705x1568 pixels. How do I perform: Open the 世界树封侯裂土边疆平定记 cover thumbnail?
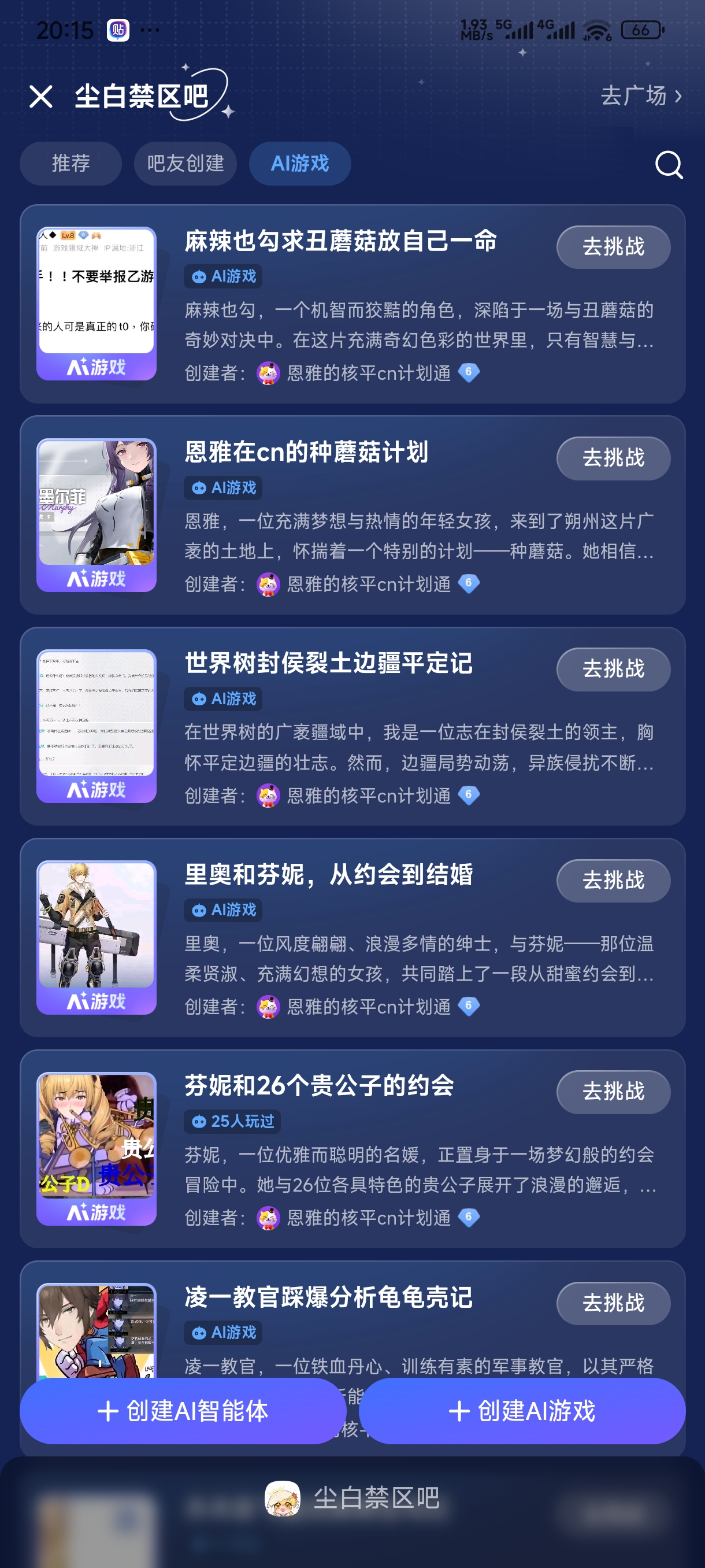point(96,726)
